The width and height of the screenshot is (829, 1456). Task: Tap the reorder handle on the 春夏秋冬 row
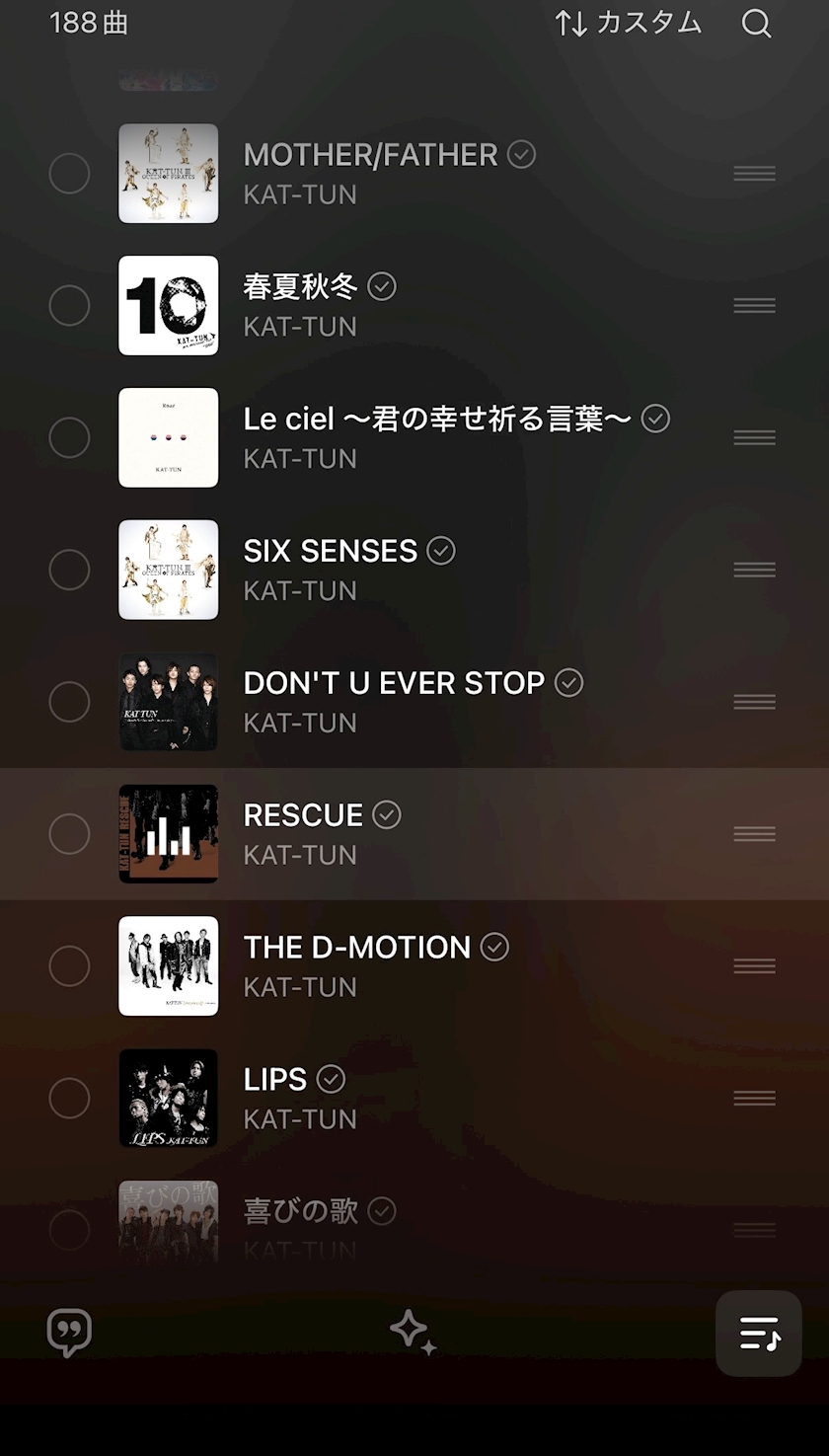[754, 306]
